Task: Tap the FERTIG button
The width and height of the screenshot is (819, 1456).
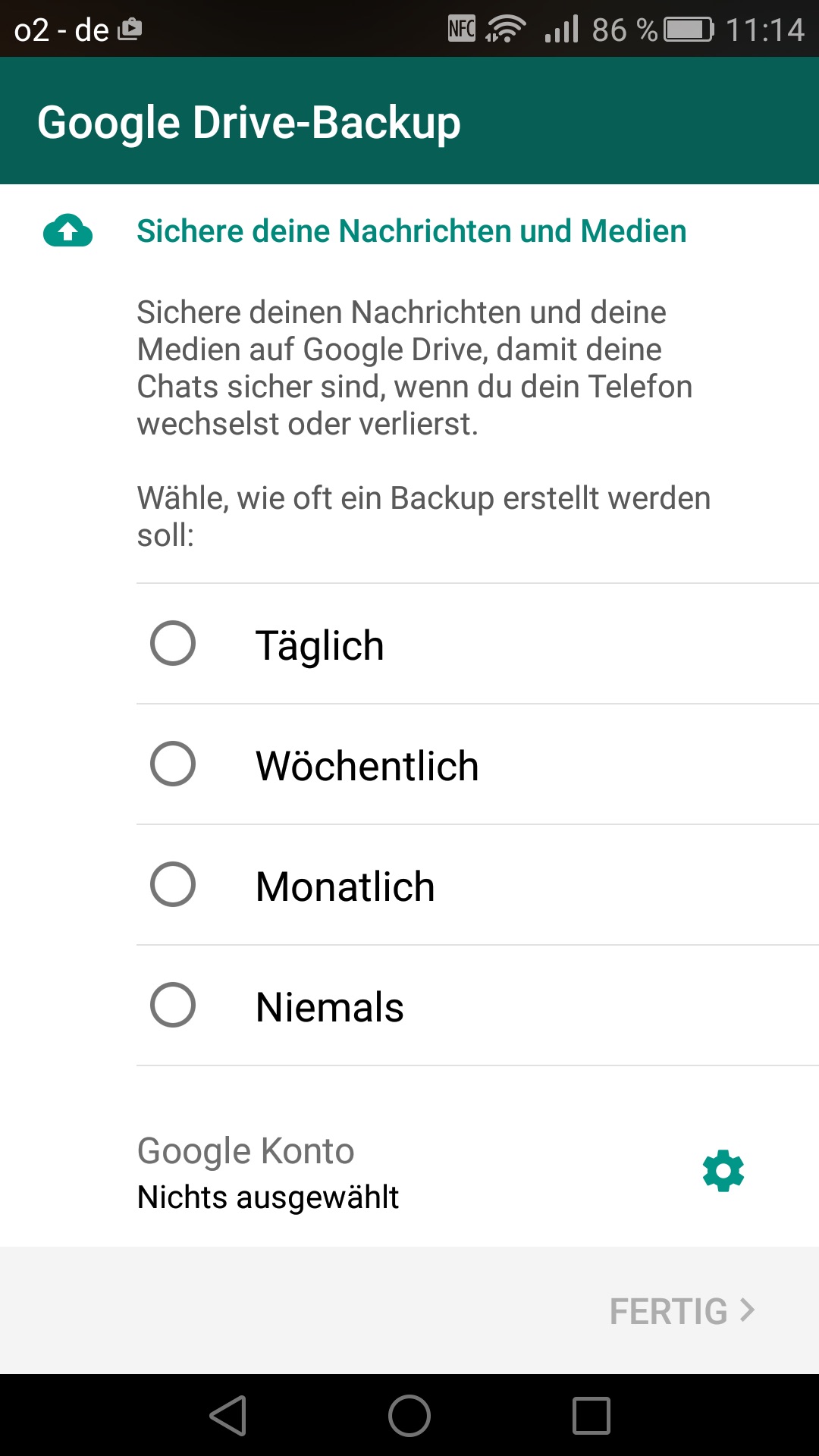Action: [681, 1311]
